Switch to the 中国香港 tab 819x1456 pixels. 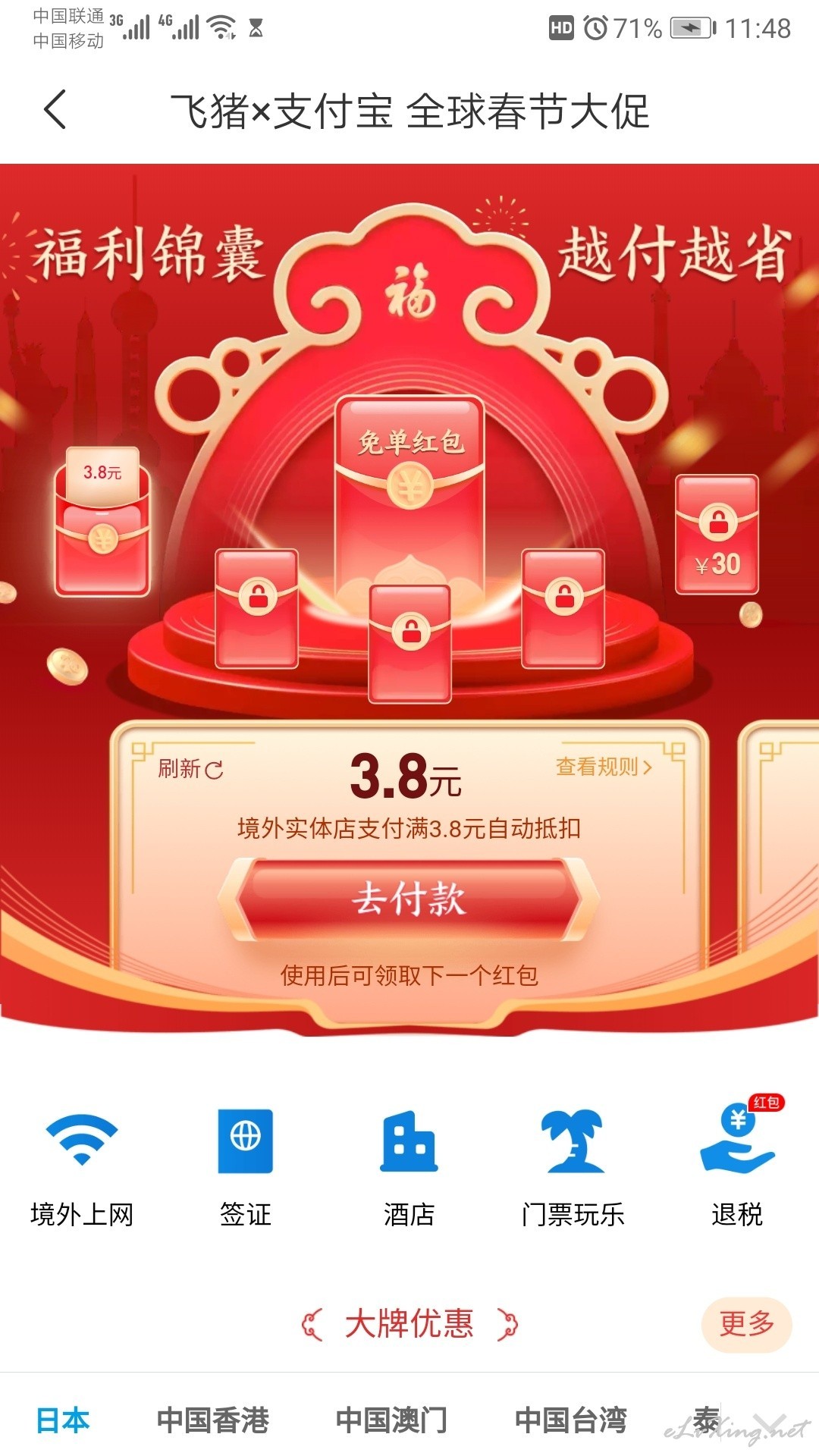click(x=213, y=1420)
